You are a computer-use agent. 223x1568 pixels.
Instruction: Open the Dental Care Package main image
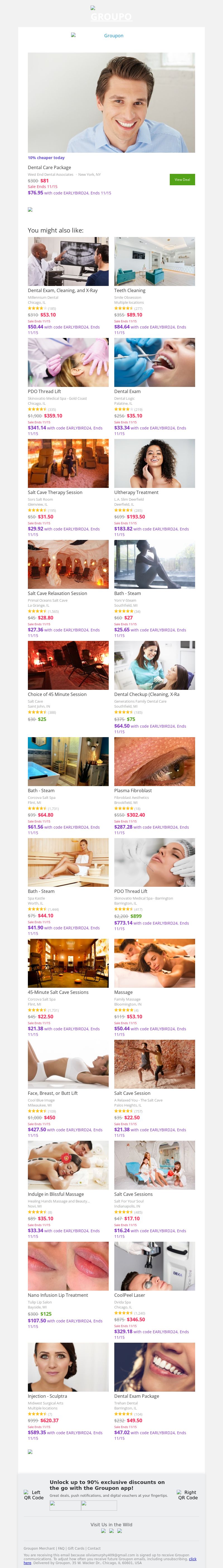111,102
